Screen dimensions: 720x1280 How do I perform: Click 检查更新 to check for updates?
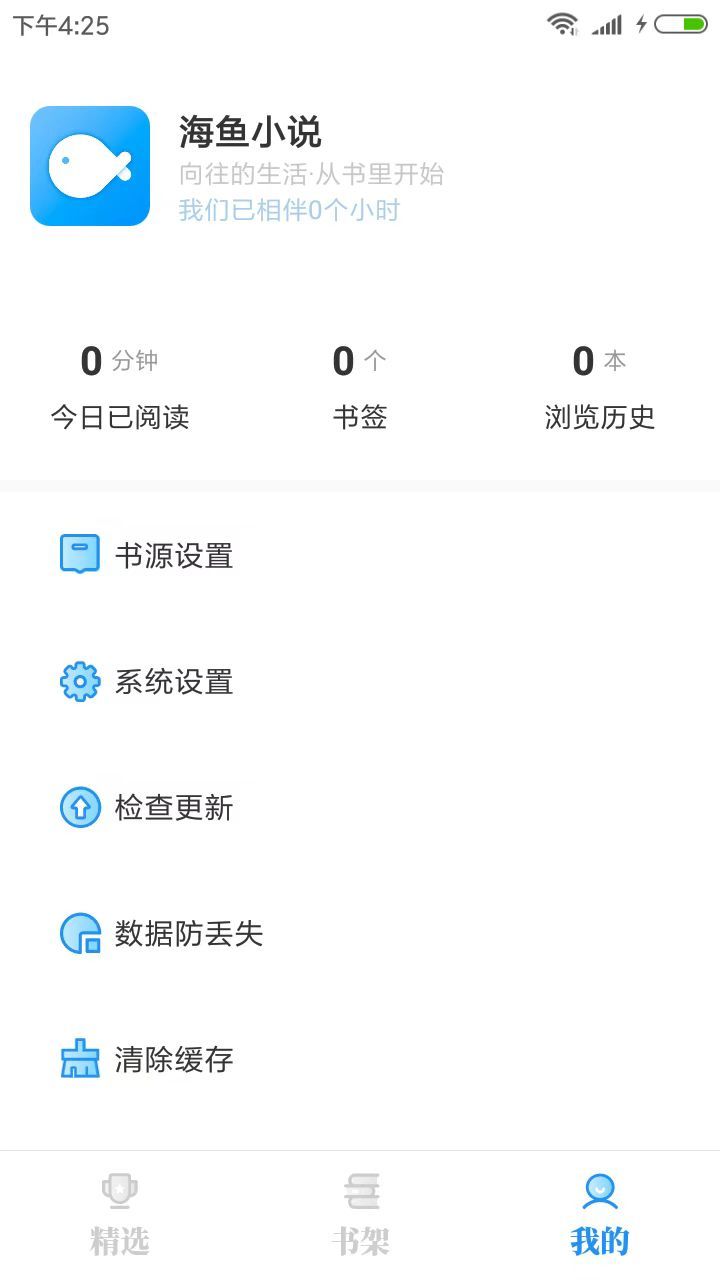point(175,807)
